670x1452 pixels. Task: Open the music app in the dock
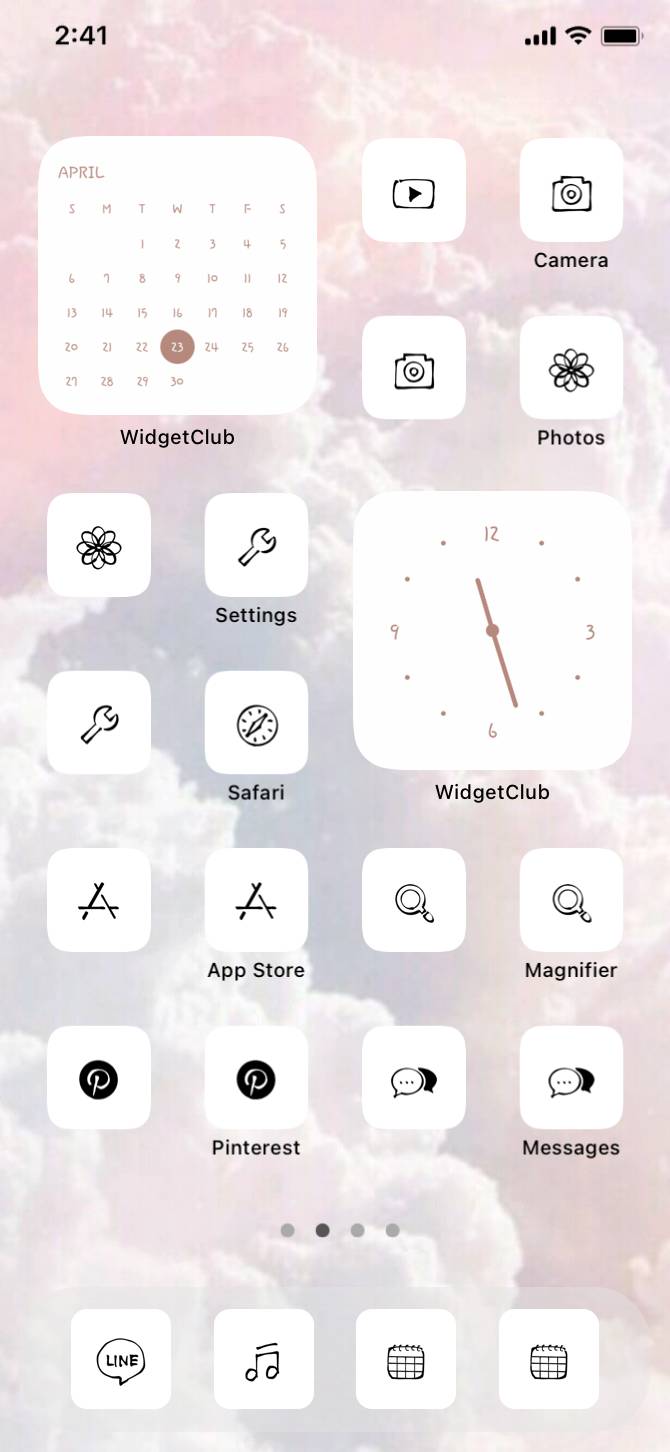click(264, 1360)
